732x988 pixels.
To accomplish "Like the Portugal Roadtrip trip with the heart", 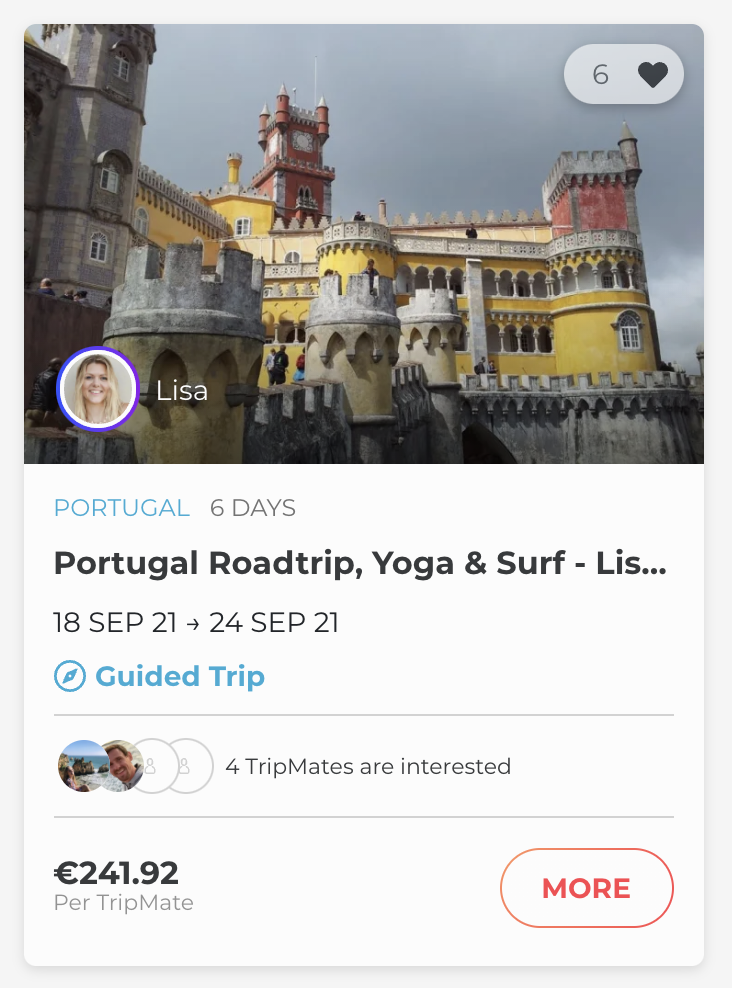I will (x=652, y=75).
